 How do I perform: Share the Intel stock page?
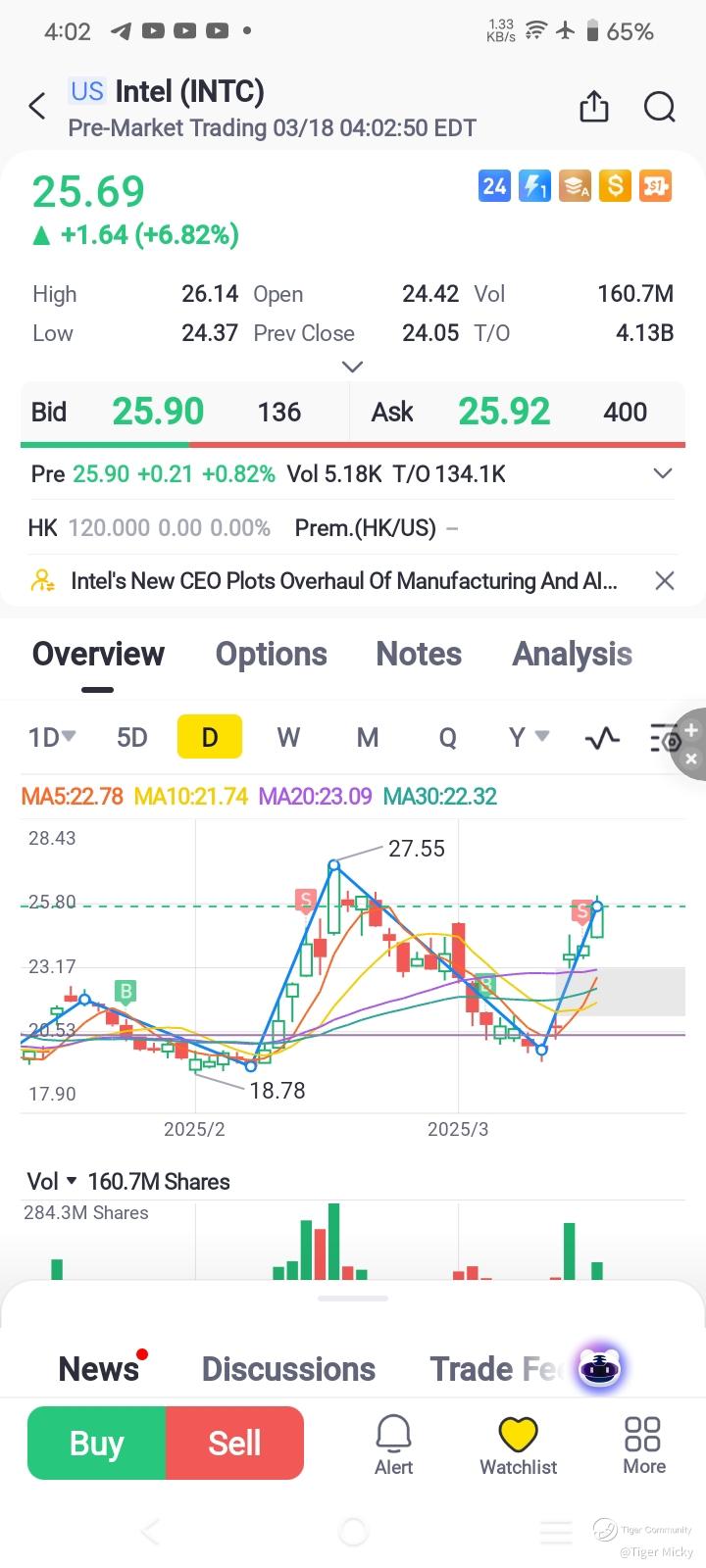(x=594, y=106)
